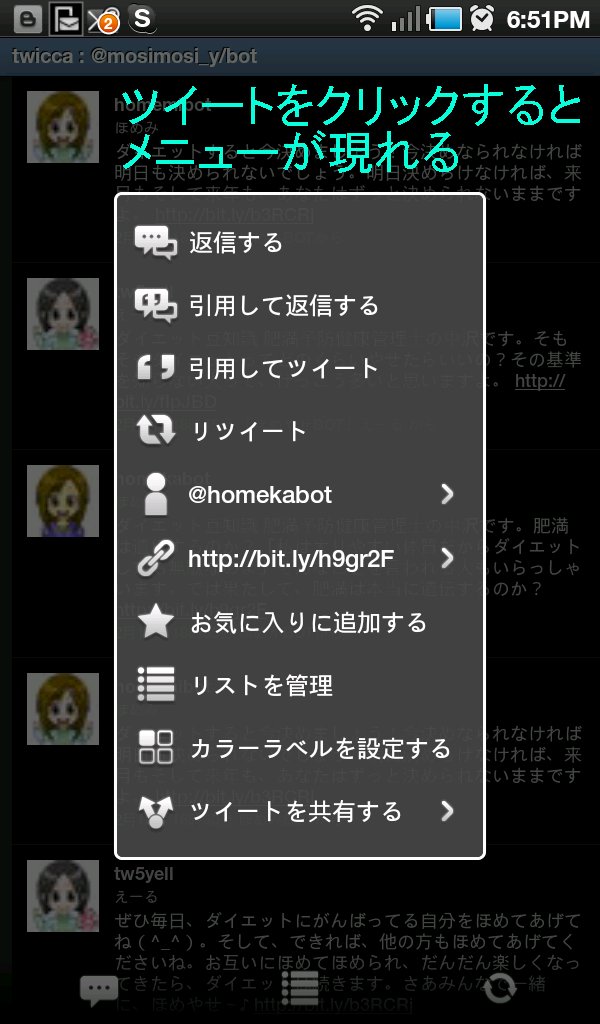Select 返信する to reply
Viewport: 600px width, 1024px height.
point(298,242)
